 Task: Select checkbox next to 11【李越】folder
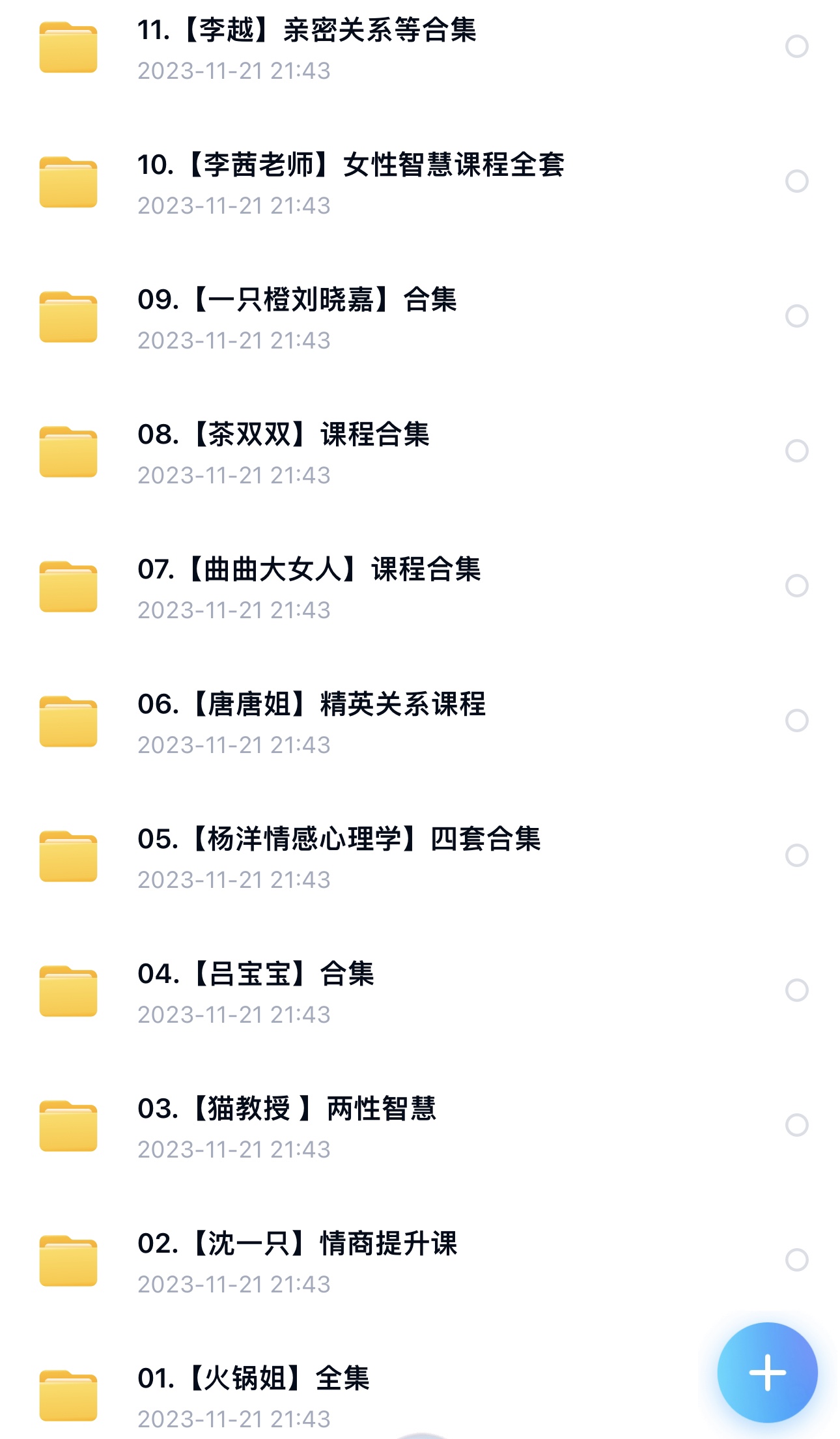point(794,46)
